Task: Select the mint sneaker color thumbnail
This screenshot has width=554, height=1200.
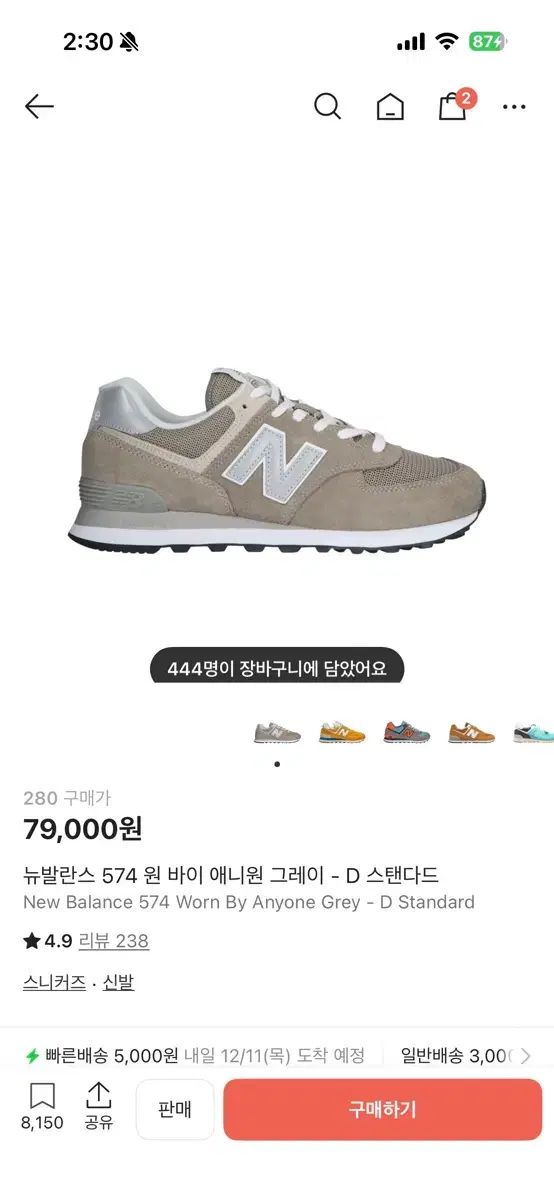Action: tap(534, 732)
